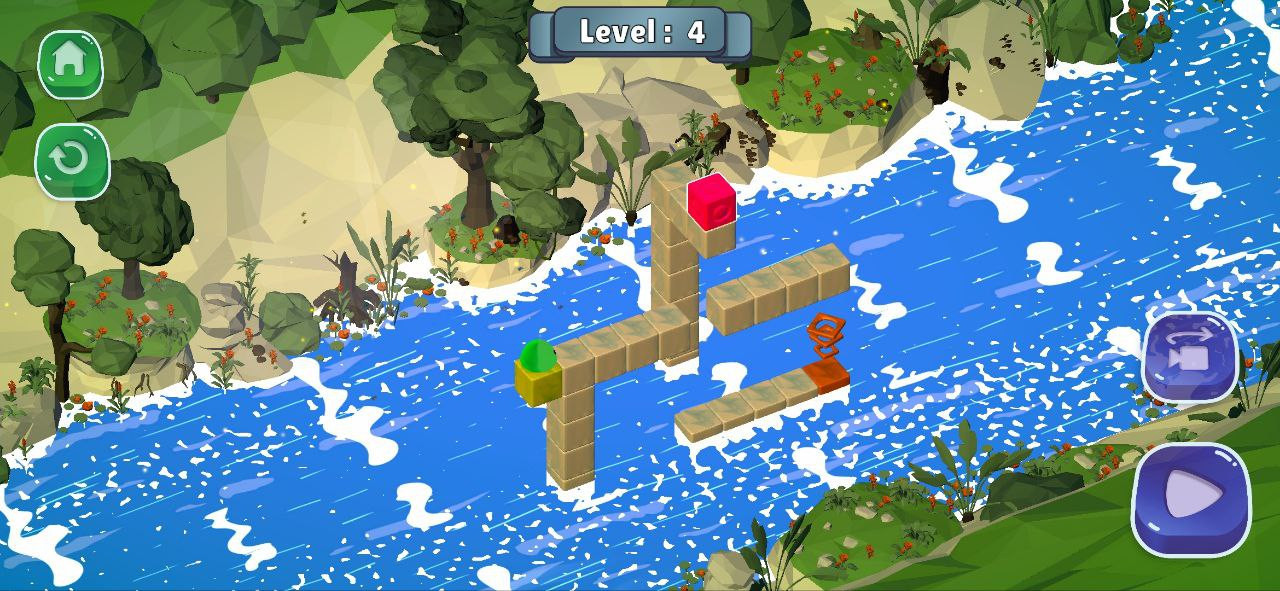Restart the current level
The height and width of the screenshot is (591, 1280).
click(x=72, y=160)
